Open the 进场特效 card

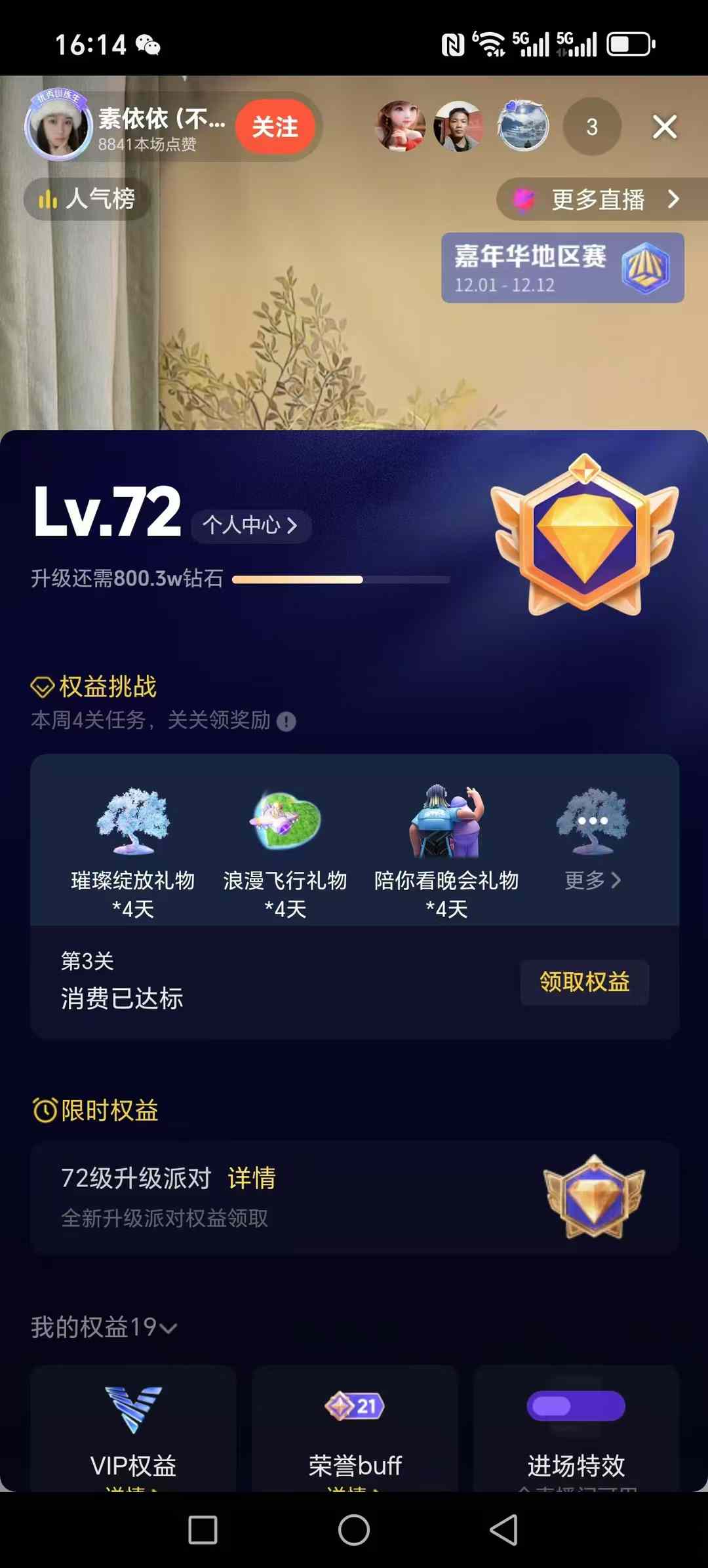click(x=576, y=1429)
